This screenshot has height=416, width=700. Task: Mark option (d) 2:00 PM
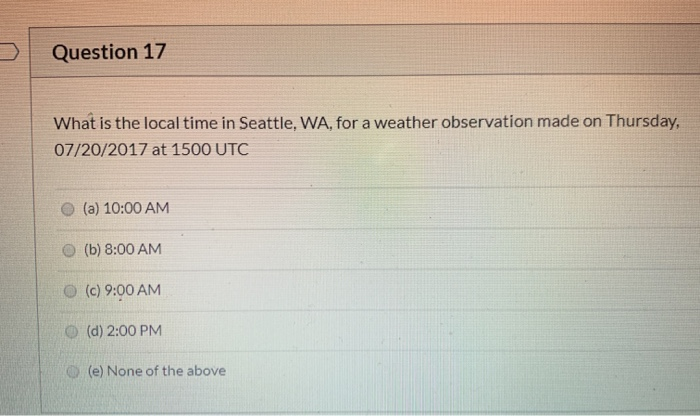click(68, 330)
